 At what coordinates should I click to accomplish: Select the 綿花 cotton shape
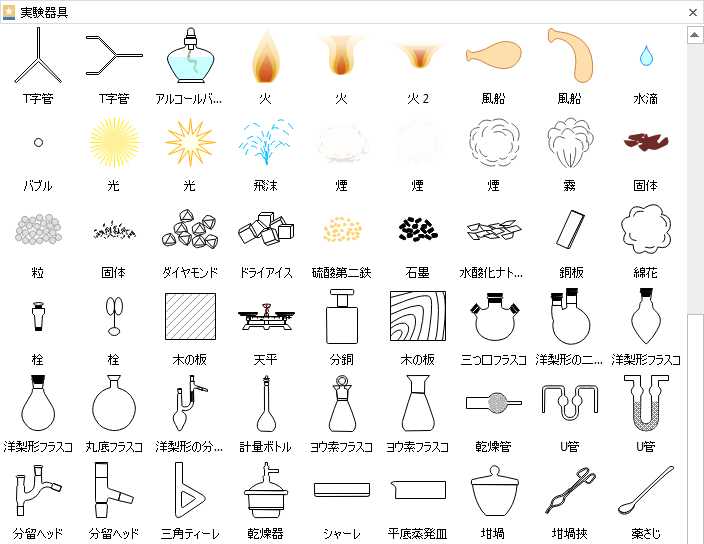coord(645,230)
